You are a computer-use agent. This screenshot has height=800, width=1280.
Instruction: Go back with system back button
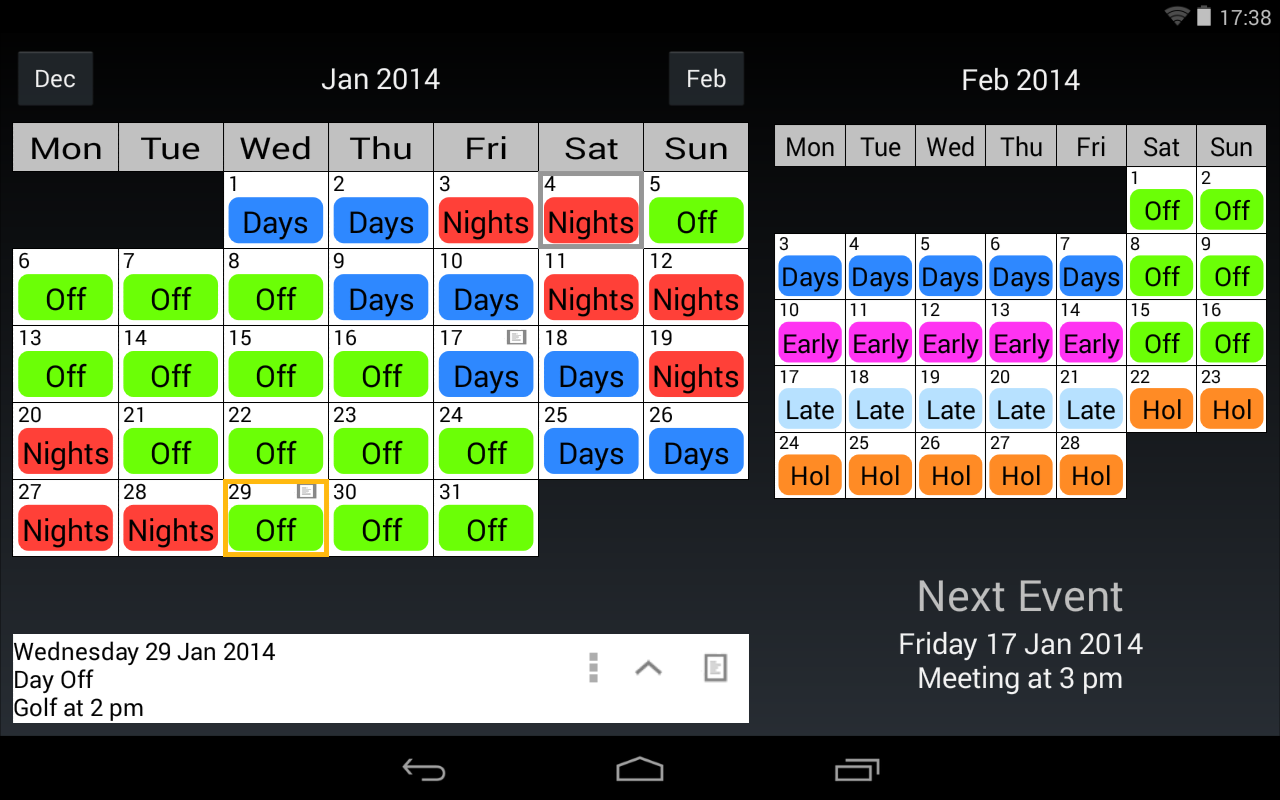tap(424, 769)
